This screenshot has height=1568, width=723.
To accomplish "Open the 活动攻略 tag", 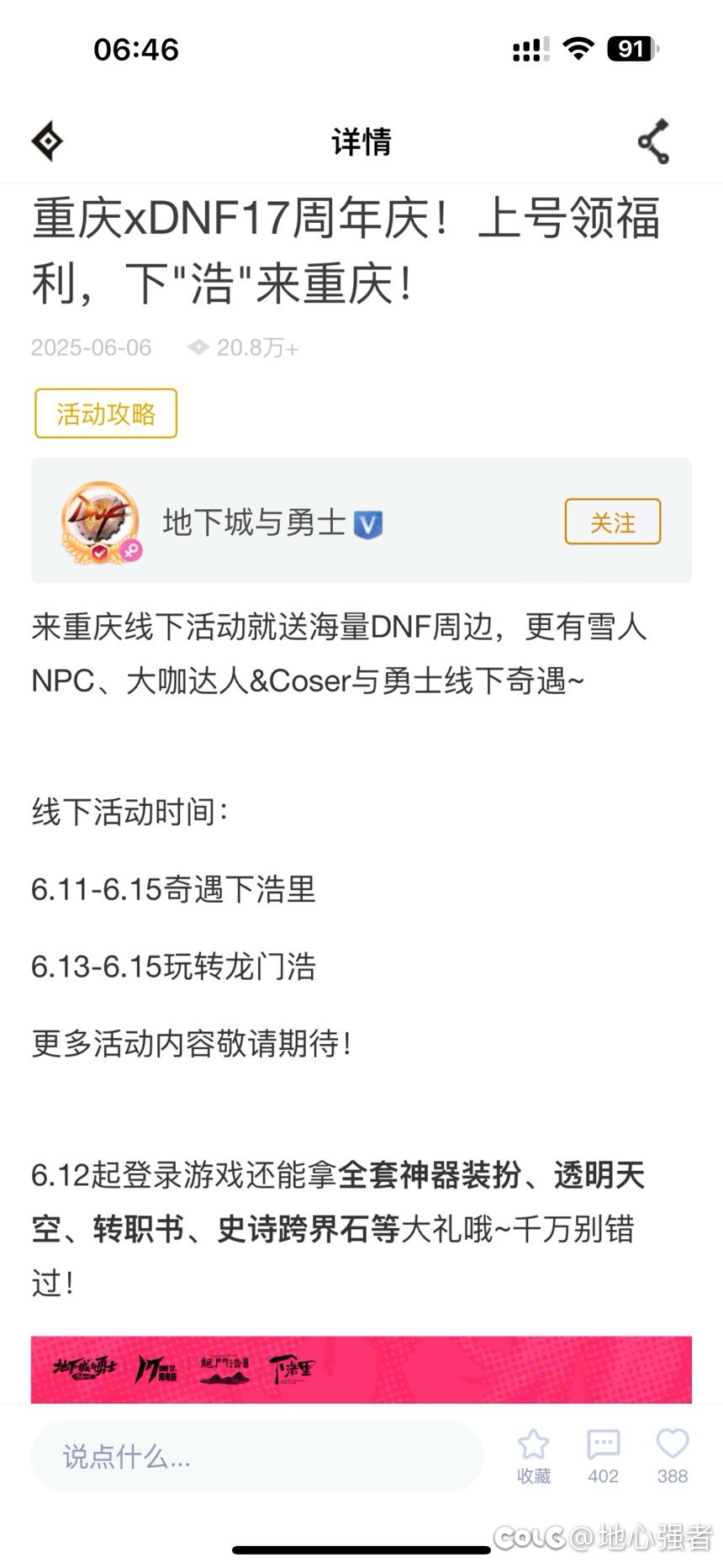I will [x=106, y=413].
